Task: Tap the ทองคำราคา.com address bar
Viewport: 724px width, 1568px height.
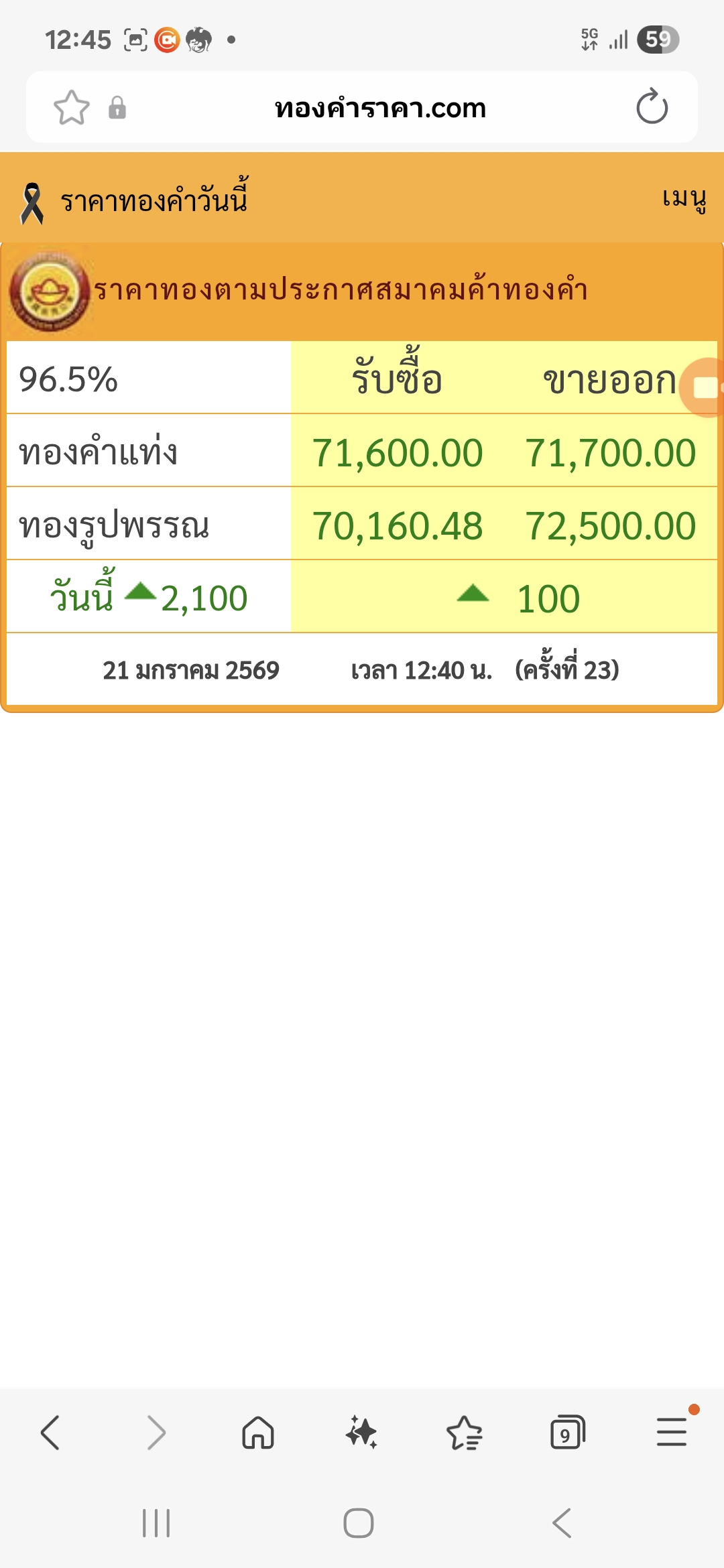Action: point(380,108)
